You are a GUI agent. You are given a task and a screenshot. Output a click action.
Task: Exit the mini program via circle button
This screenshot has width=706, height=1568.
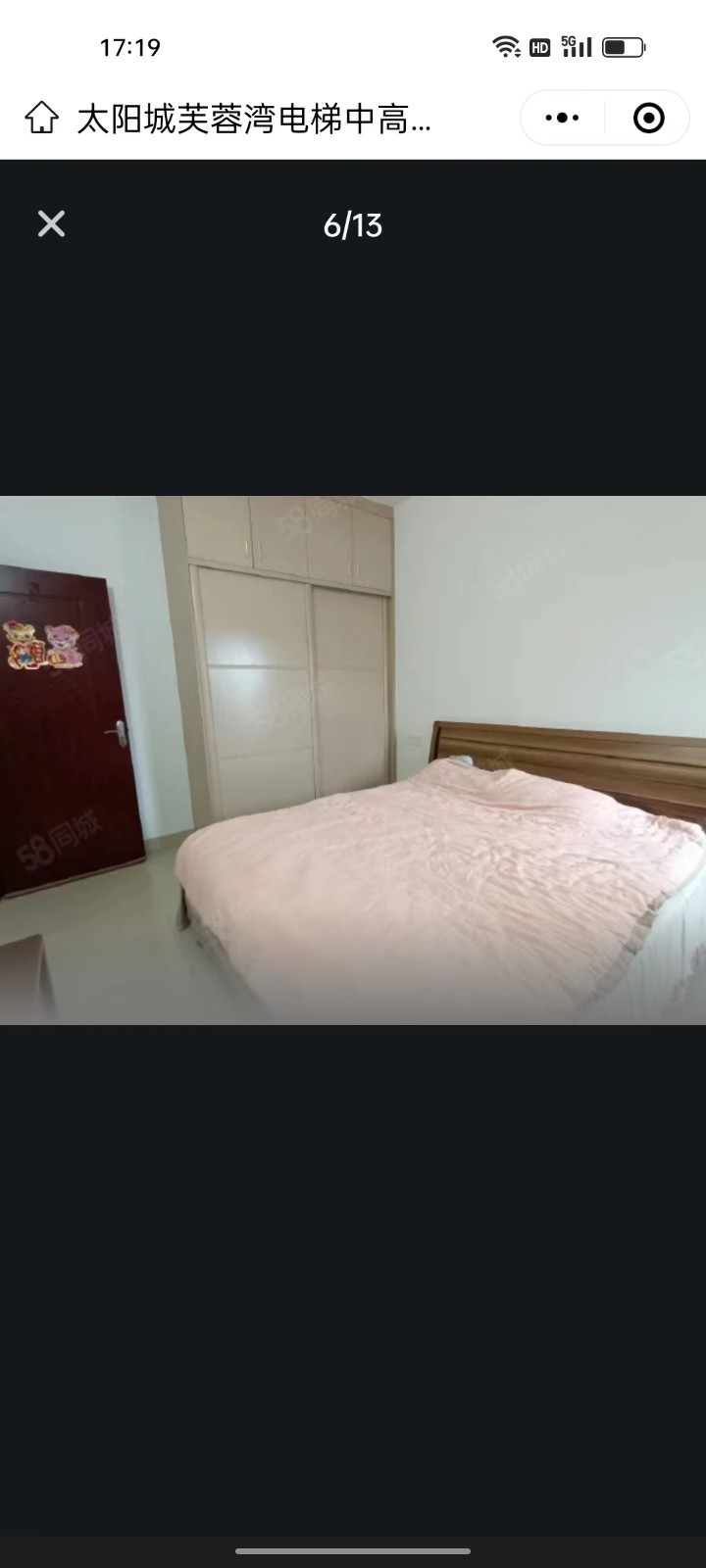tap(648, 119)
